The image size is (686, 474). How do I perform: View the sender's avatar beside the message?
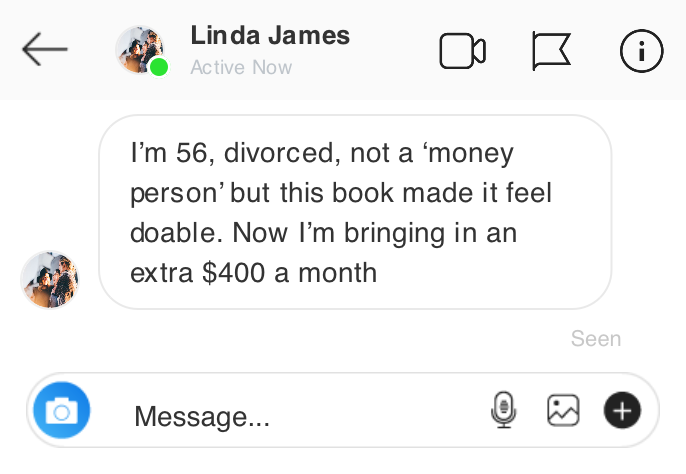pos(49,280)
